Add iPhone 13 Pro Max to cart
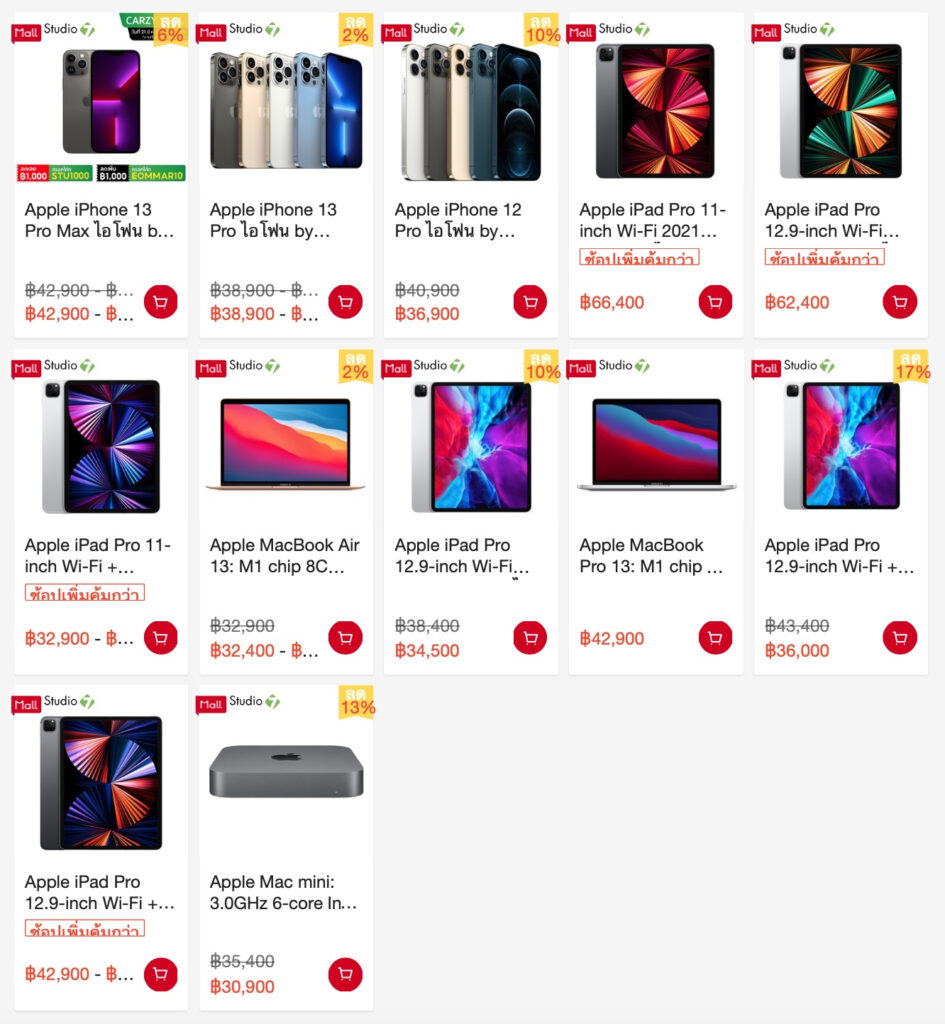 point(160,302)
